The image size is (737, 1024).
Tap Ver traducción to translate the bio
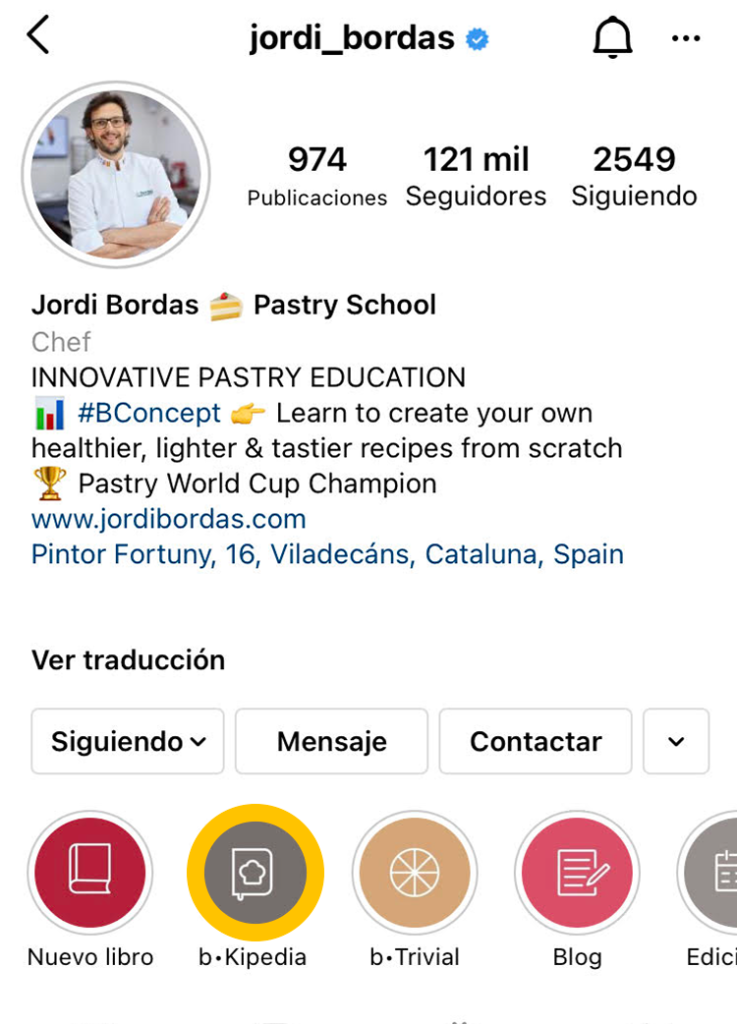[x=128, y=660]
